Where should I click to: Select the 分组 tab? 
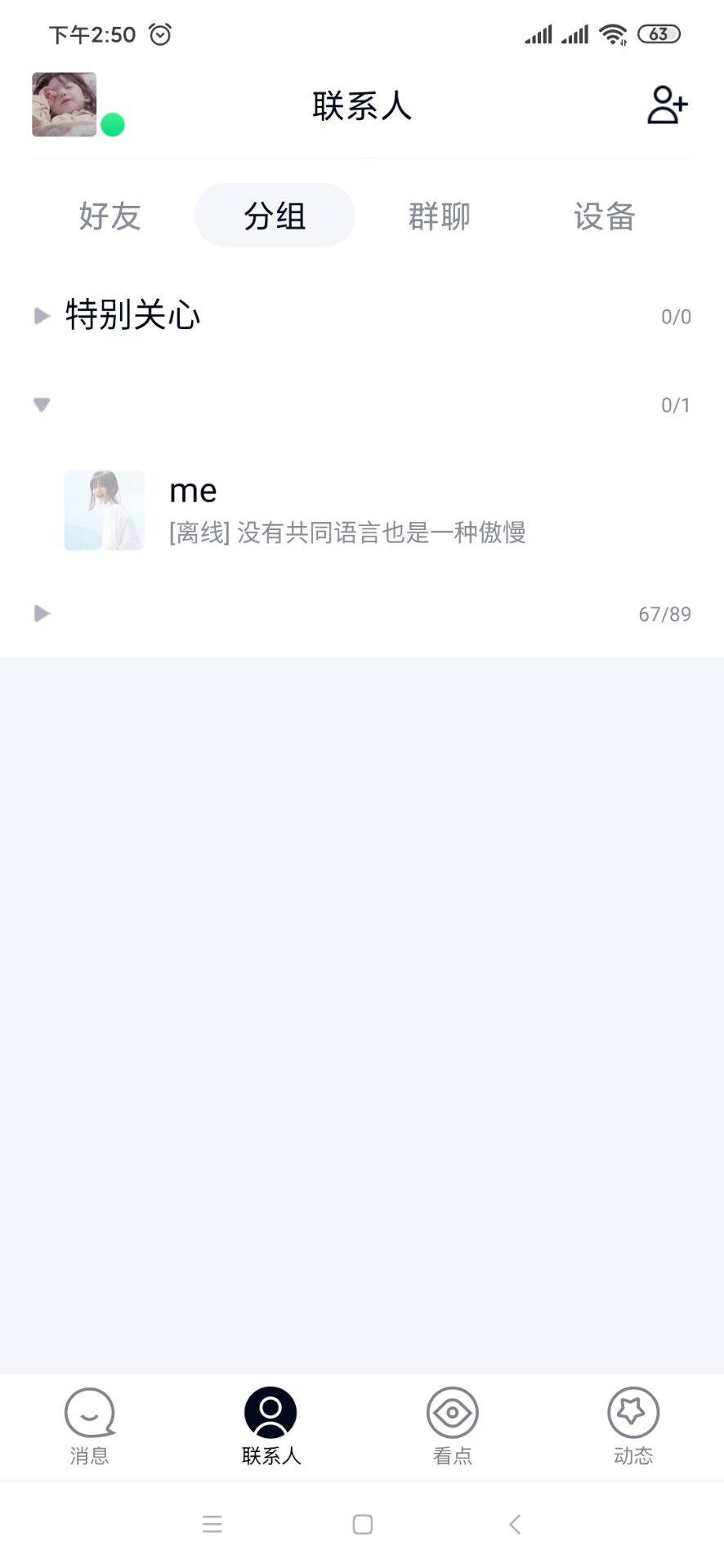coord(275,216)
